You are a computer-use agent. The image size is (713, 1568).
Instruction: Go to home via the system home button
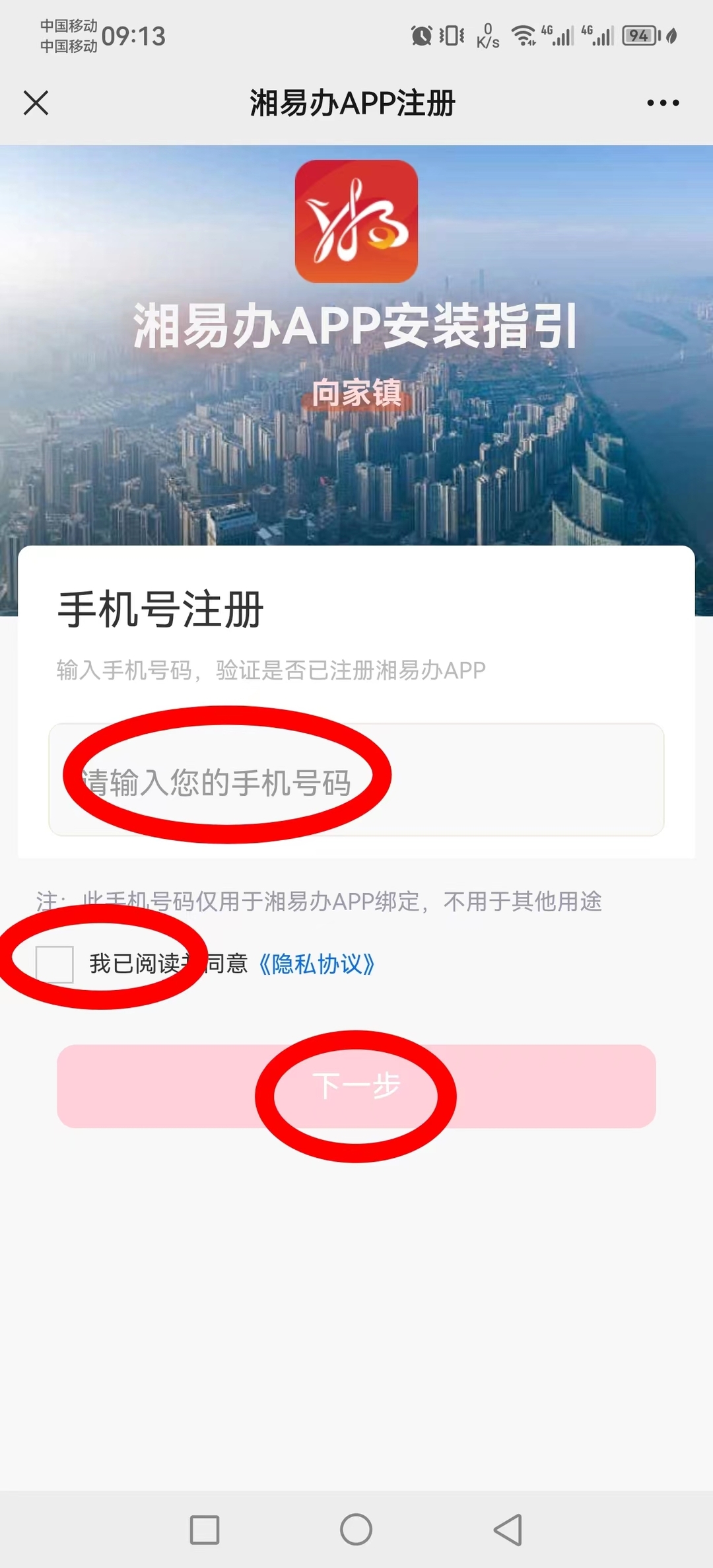click(x=356, y=1530)
